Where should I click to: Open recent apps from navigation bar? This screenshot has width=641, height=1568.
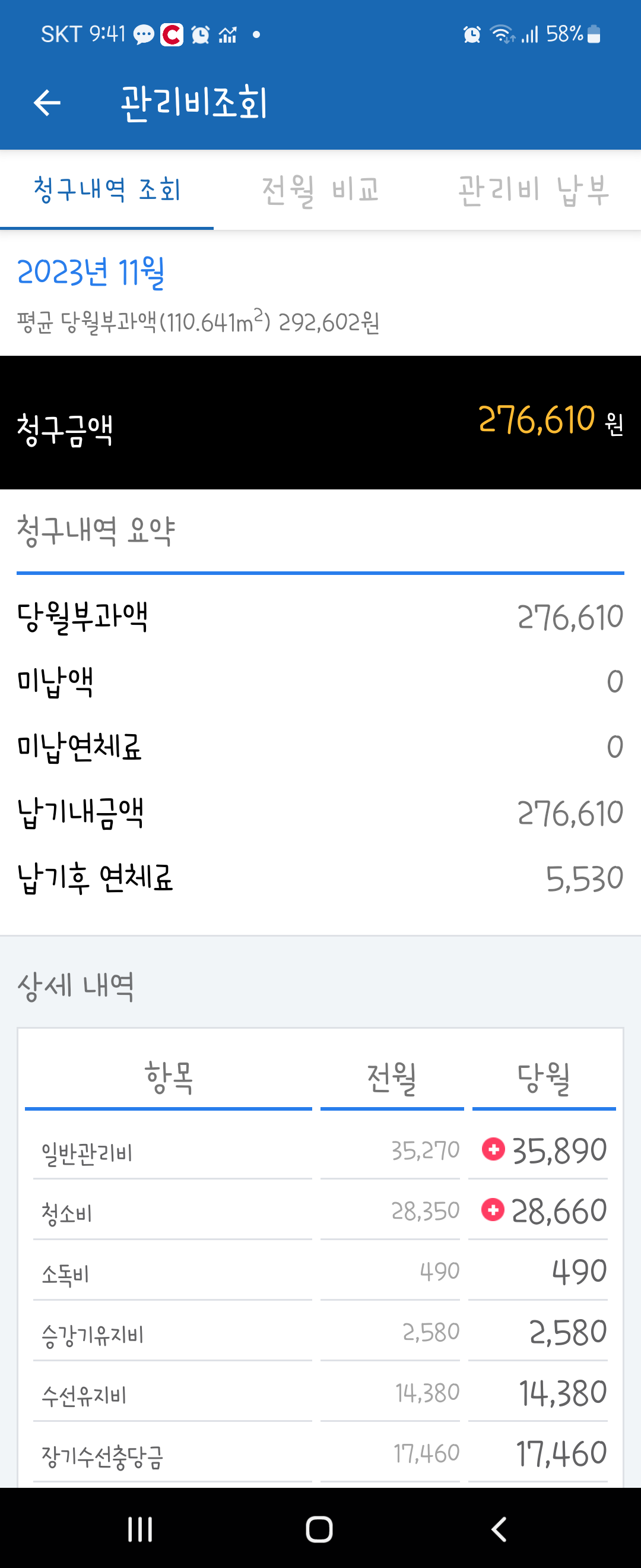point(140,1528)
